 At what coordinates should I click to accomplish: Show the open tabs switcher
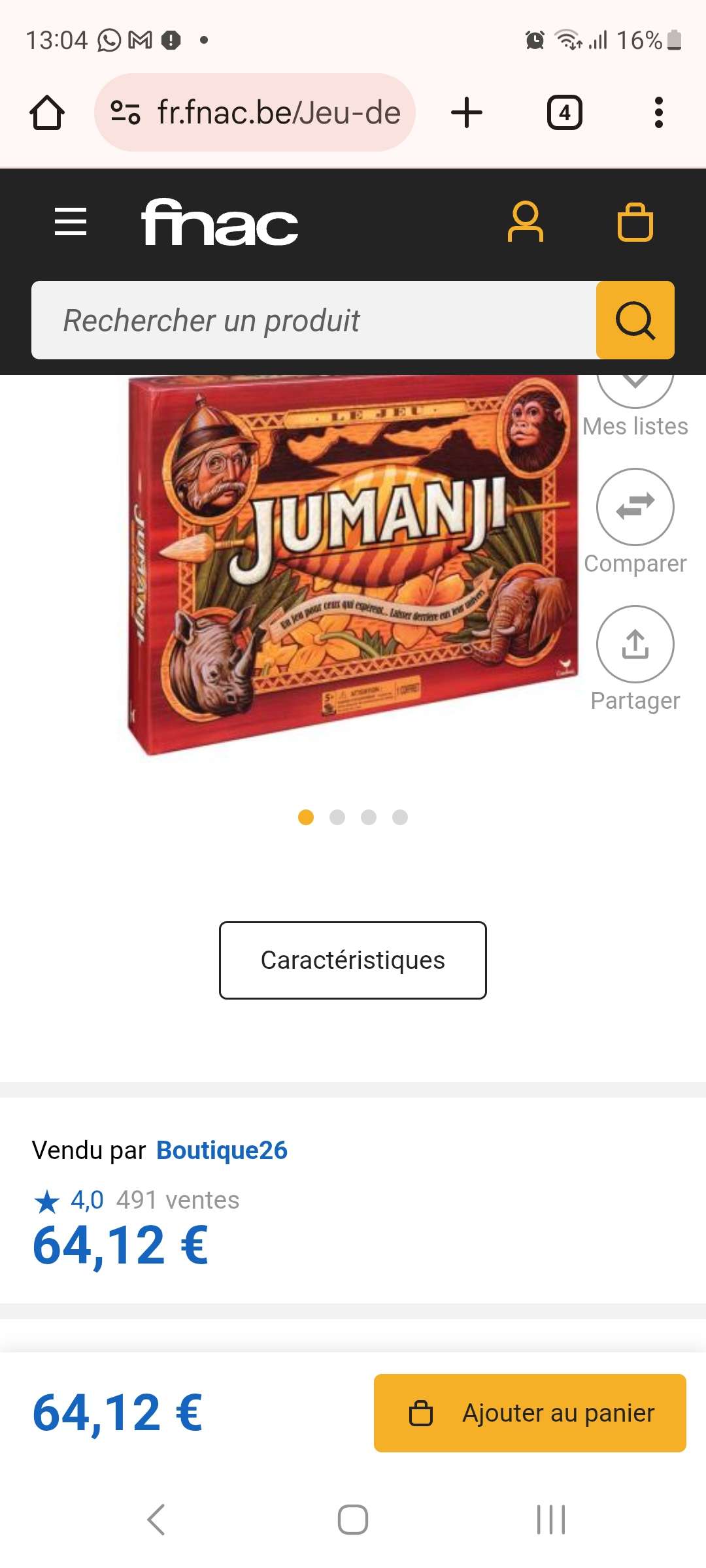coord(564,113)
